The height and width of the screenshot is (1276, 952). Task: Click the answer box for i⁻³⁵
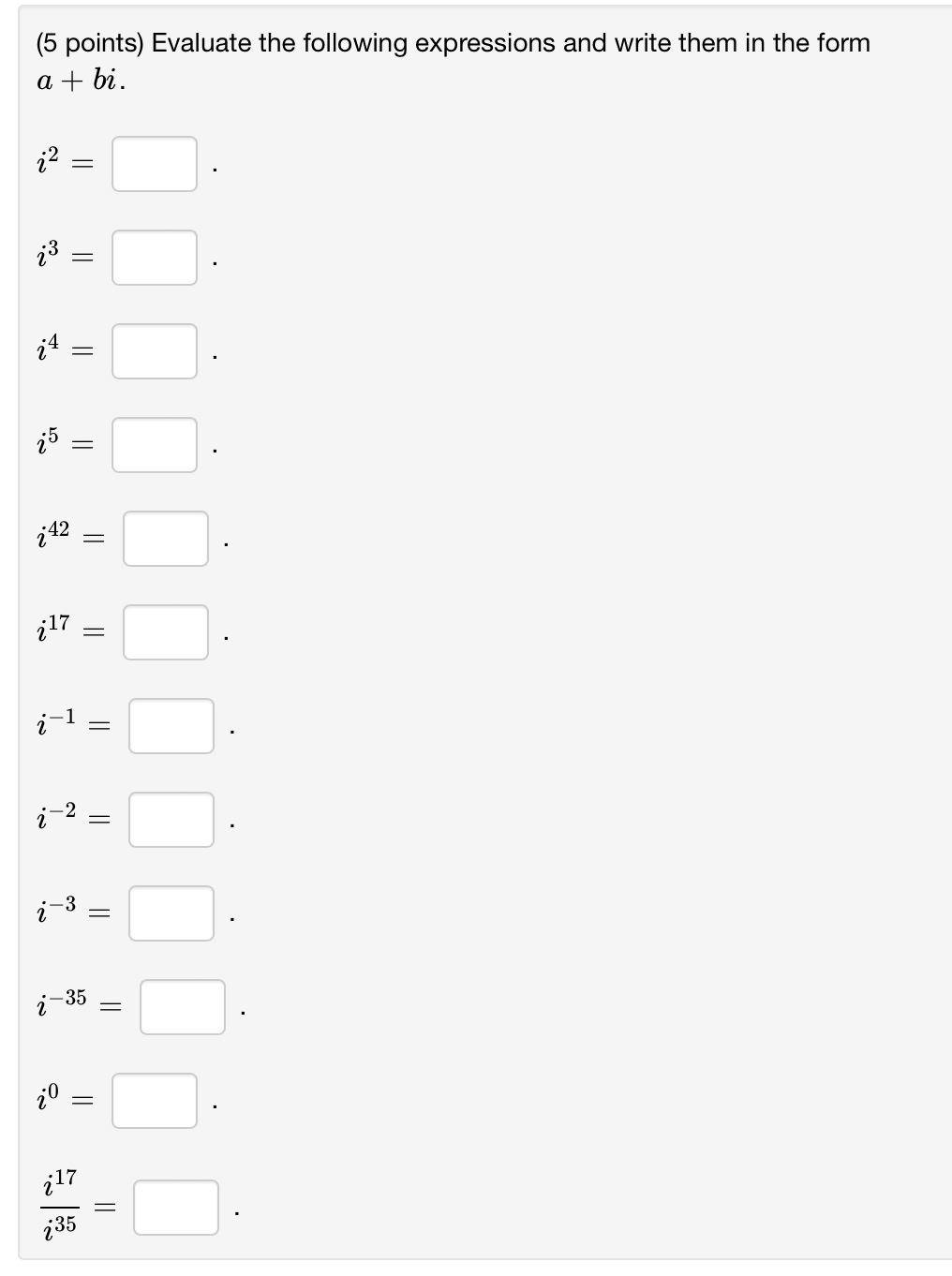tap(184, 1008)
